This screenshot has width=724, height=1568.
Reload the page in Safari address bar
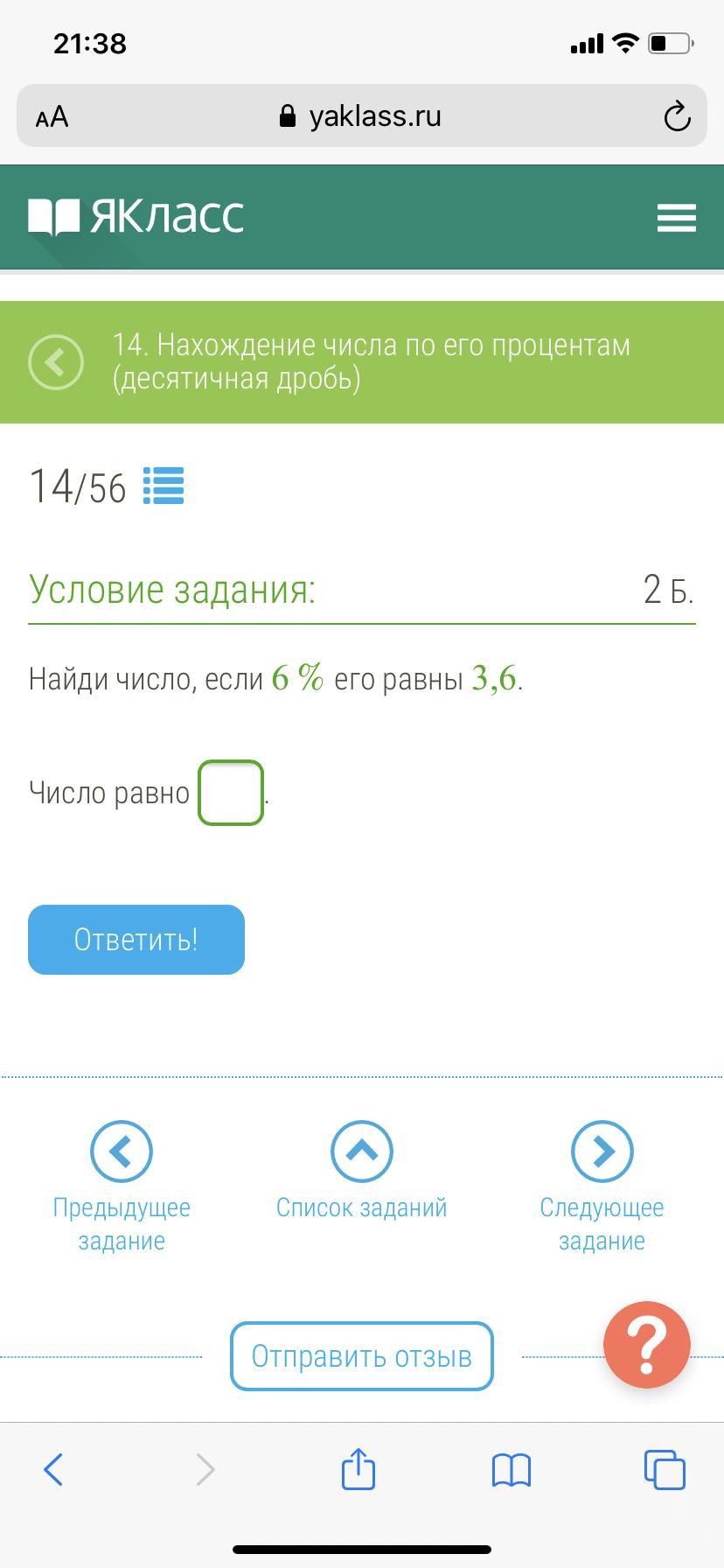pos(677,116)
